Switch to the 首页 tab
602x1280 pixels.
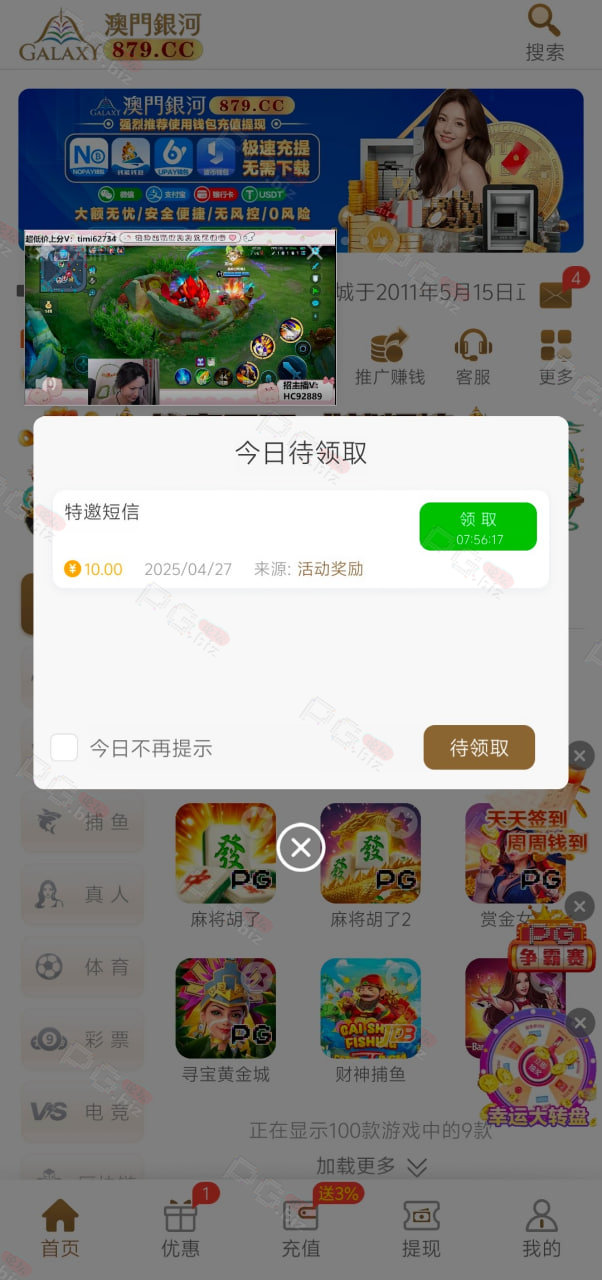coord(60,1228)
